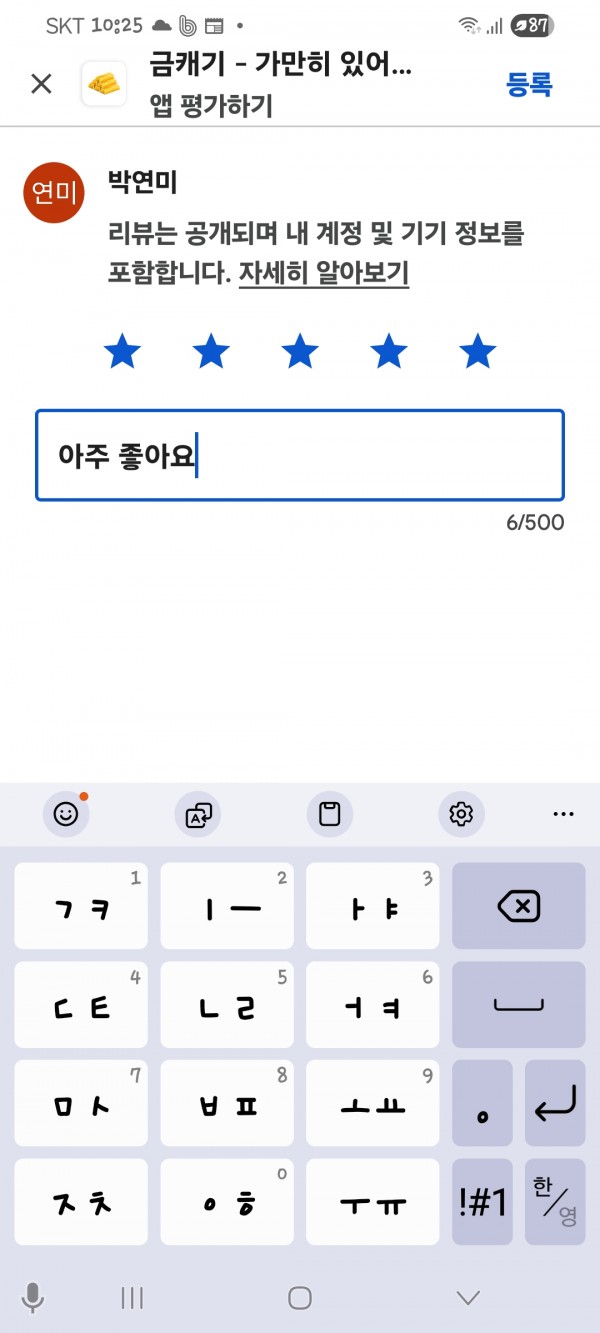Image resolution: width=600 pixels, height=1333 pixels.
Task: Open the keyboard emoji picker
Action: 66,814
